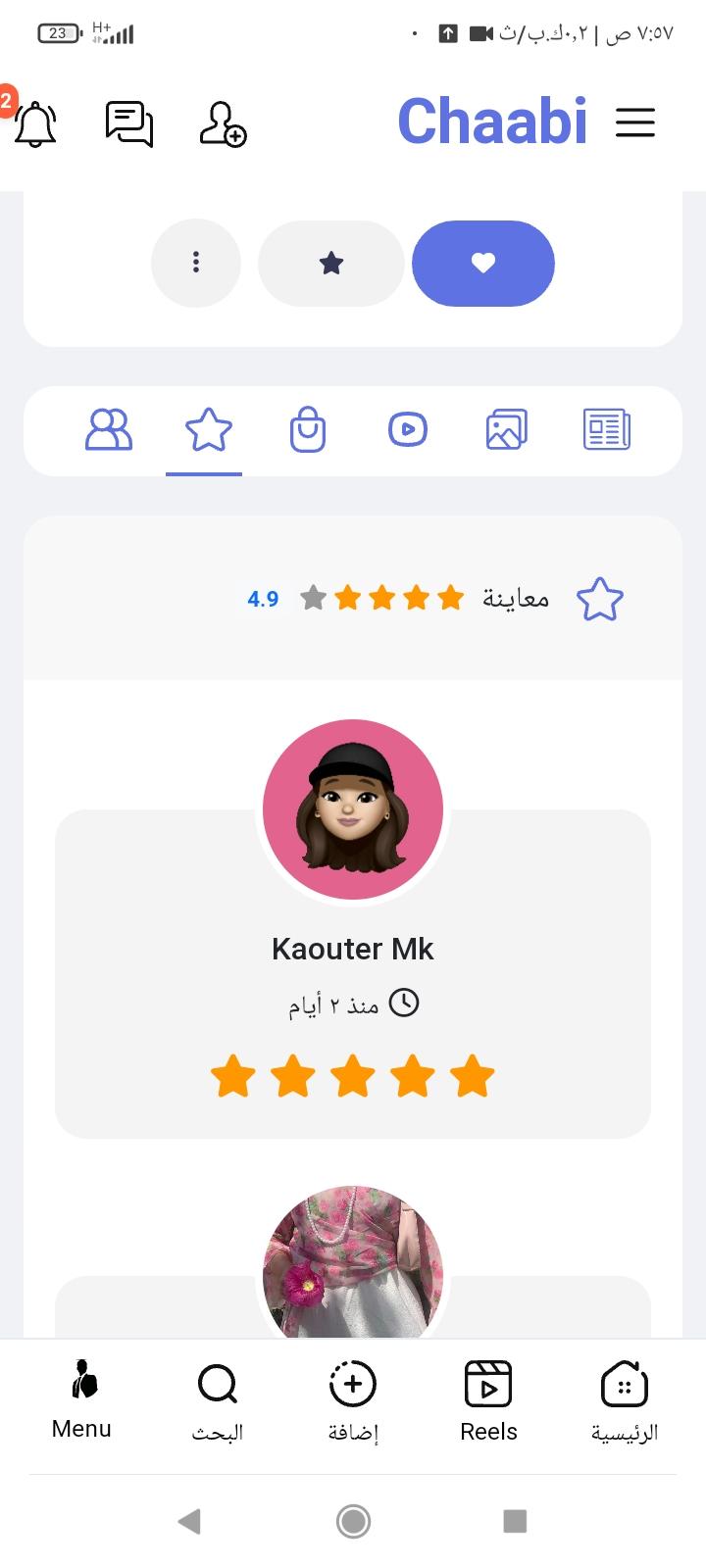Open the hamburger menu next to Chaabi
This screenshot has height=1568, width=706.
634,122
